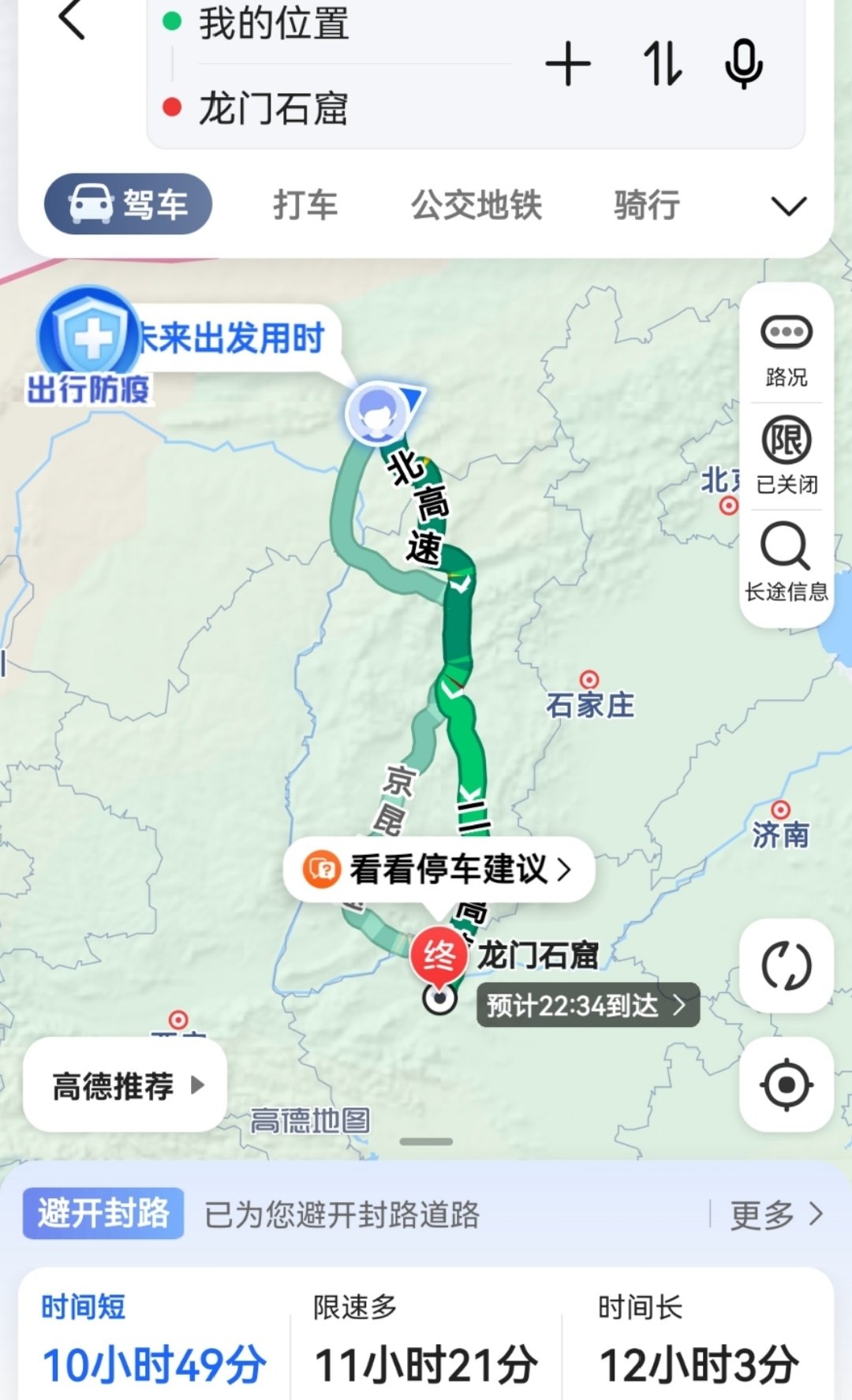Select the 驾车 driving mode
The image size is (852, 1400).
click(129, 204)
